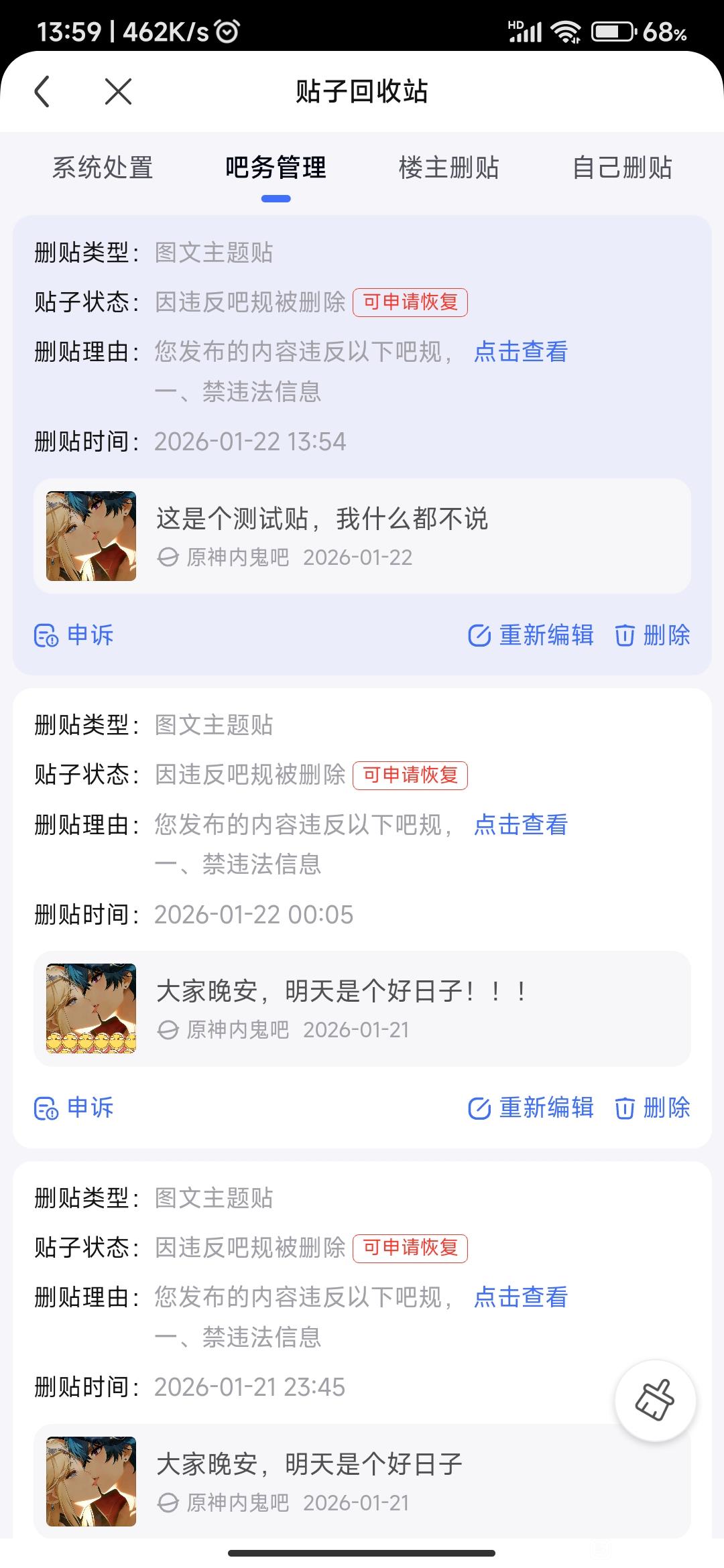
Task: Tap 点击查看 for the post deleted at 23:45
Action: pyautogui.click(x=521, y=1297)
